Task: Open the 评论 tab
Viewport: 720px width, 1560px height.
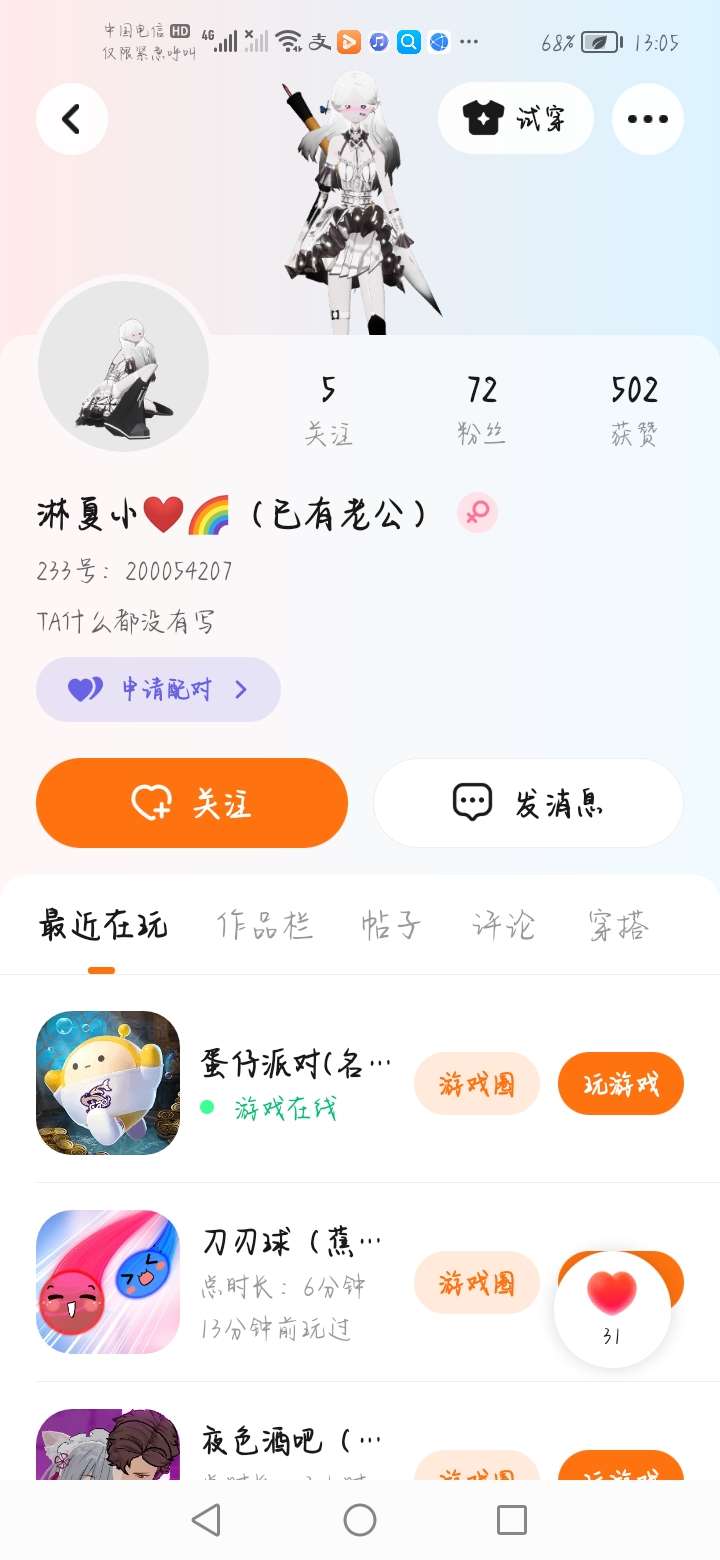Action: (504, 925)
